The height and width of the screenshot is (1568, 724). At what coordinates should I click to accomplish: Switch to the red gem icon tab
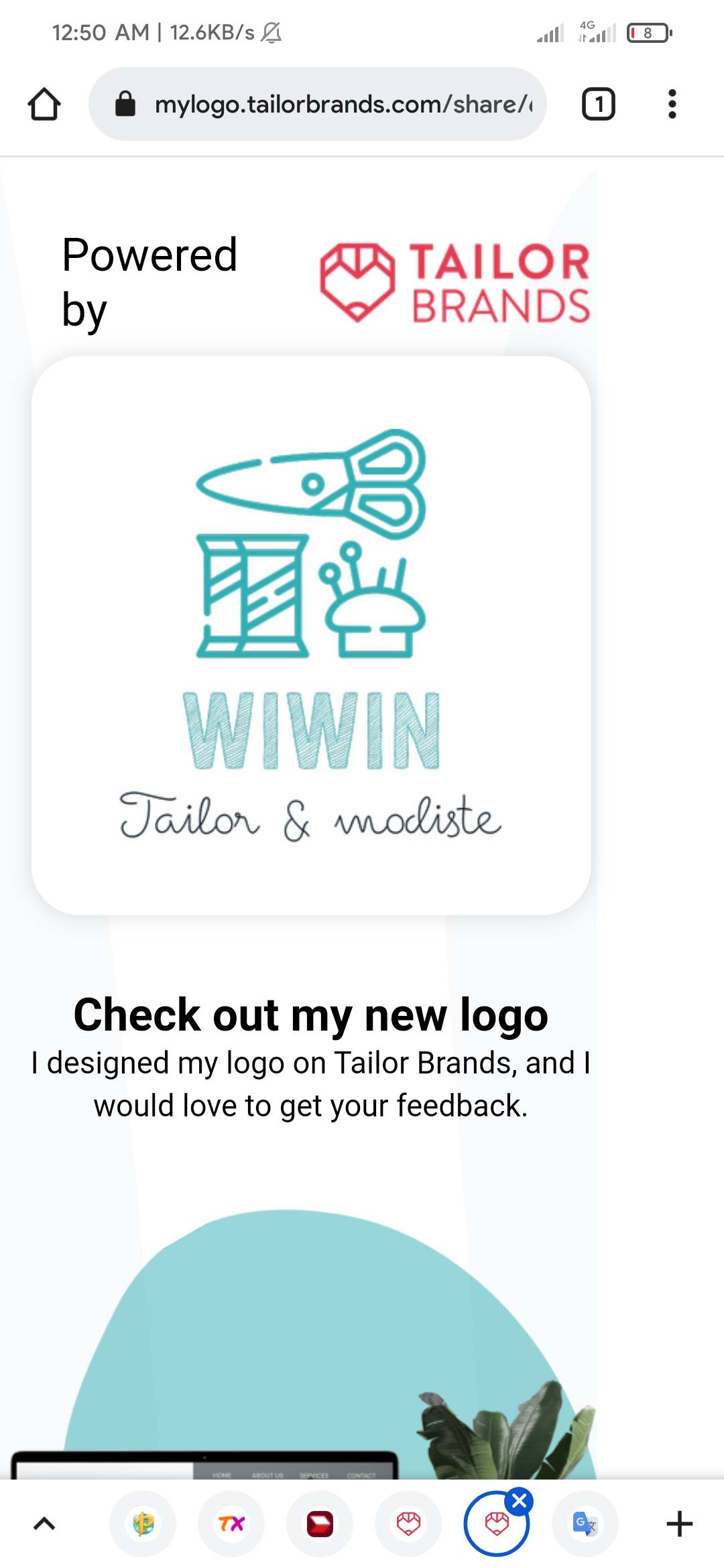pos(320,1524)
